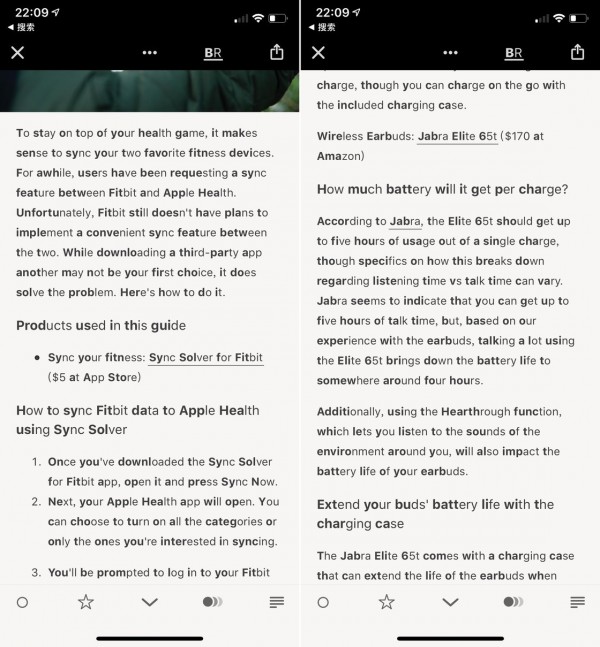Open the Jabra Elite 65t product link

[457, 136]
